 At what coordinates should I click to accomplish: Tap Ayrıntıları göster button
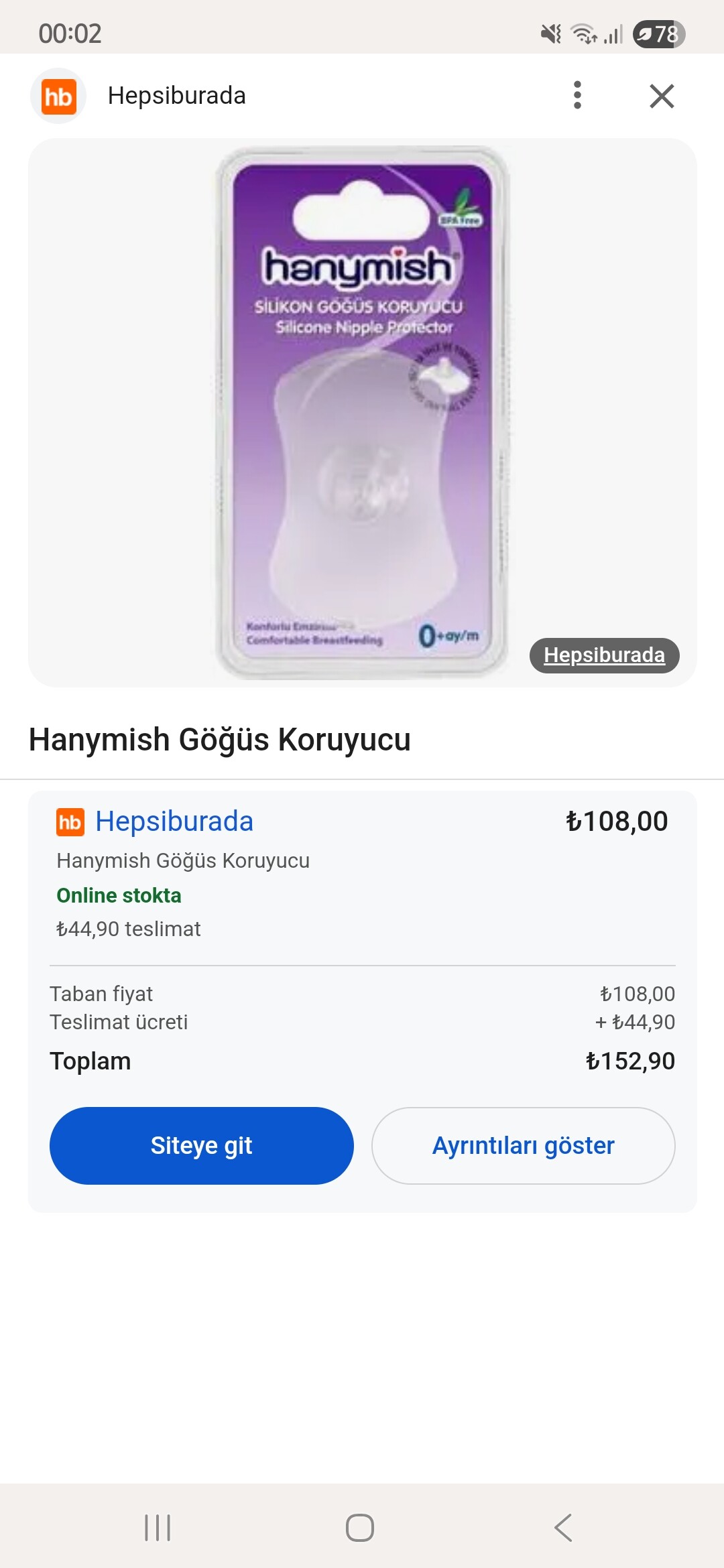523,1146
